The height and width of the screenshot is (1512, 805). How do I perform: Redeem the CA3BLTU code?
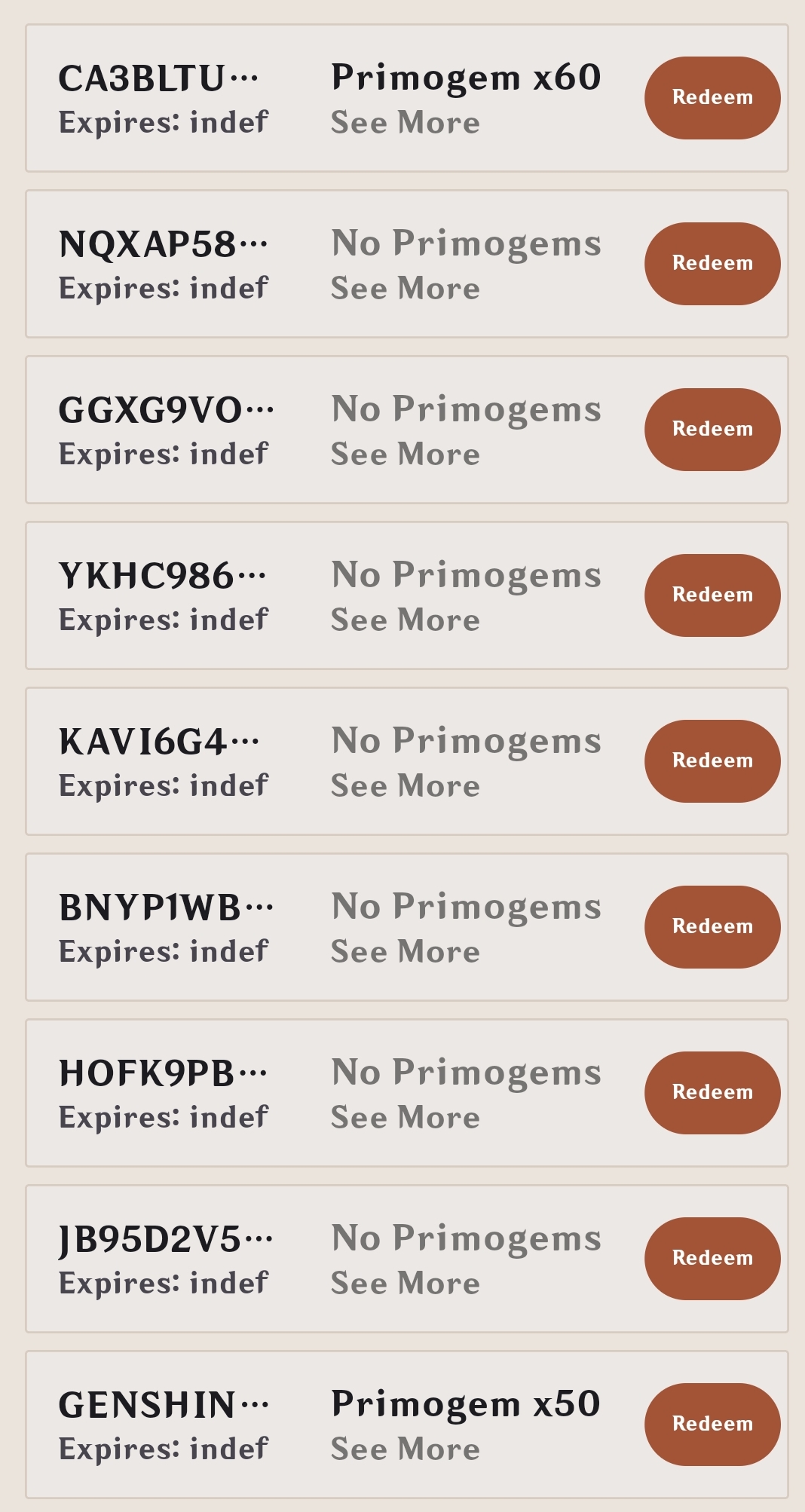[712, 98]
